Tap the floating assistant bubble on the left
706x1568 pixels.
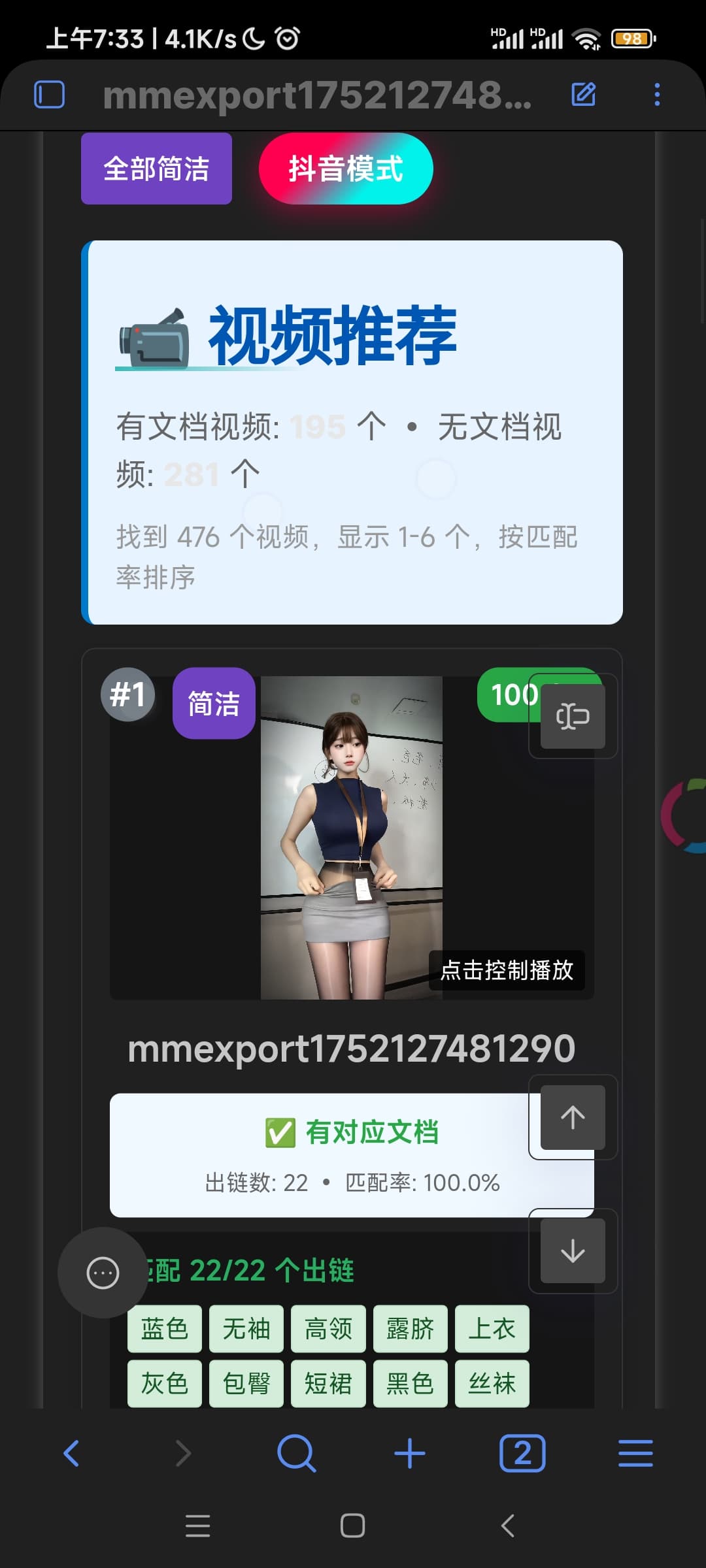(x=103, y=1273)
